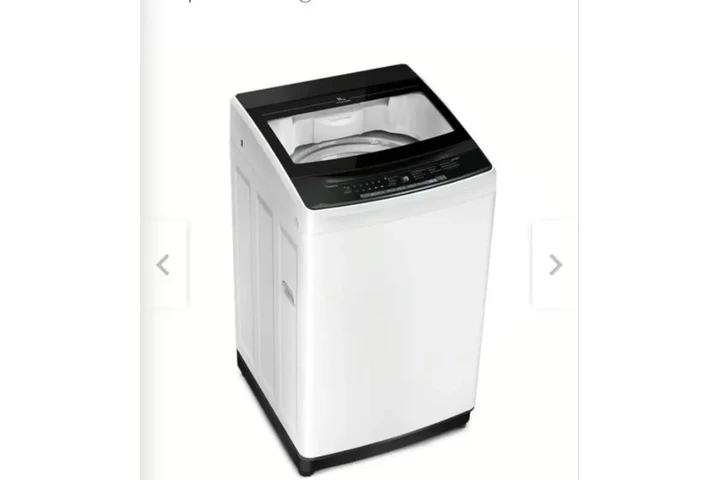Image resolution: width=720 pixels, height=480 pixels.
Task: Go to the next product image
Action: [x=555, y=265]
